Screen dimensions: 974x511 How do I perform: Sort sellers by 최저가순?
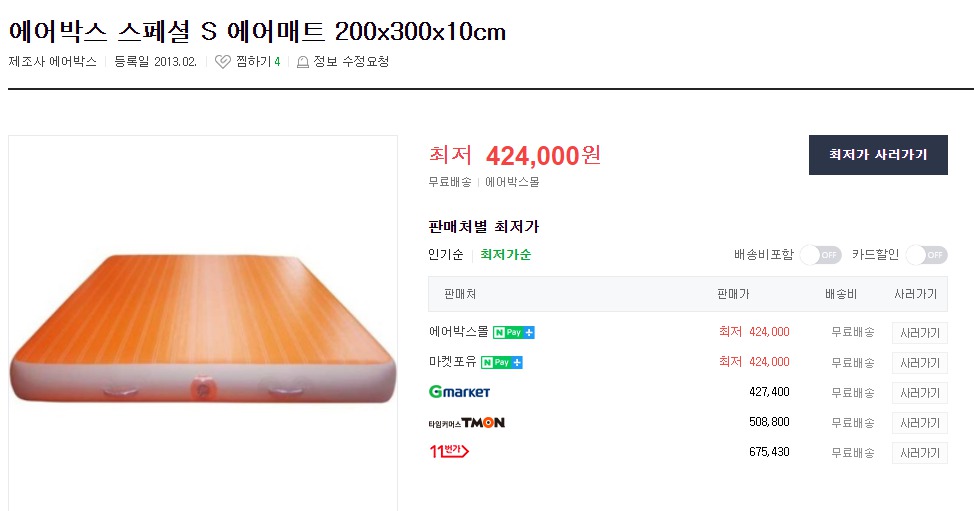(505, 255)
